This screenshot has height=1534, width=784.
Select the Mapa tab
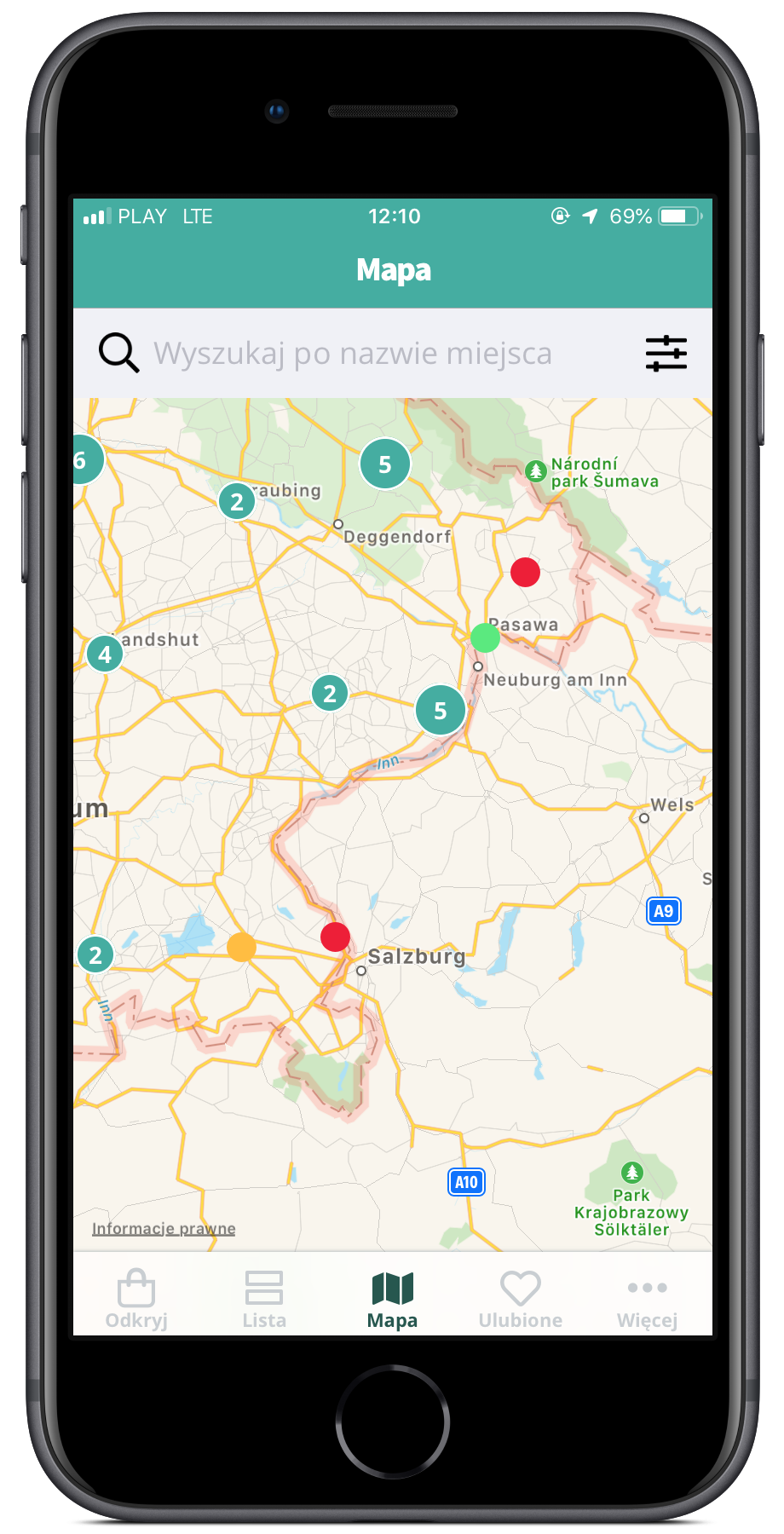coord(392,1298)
